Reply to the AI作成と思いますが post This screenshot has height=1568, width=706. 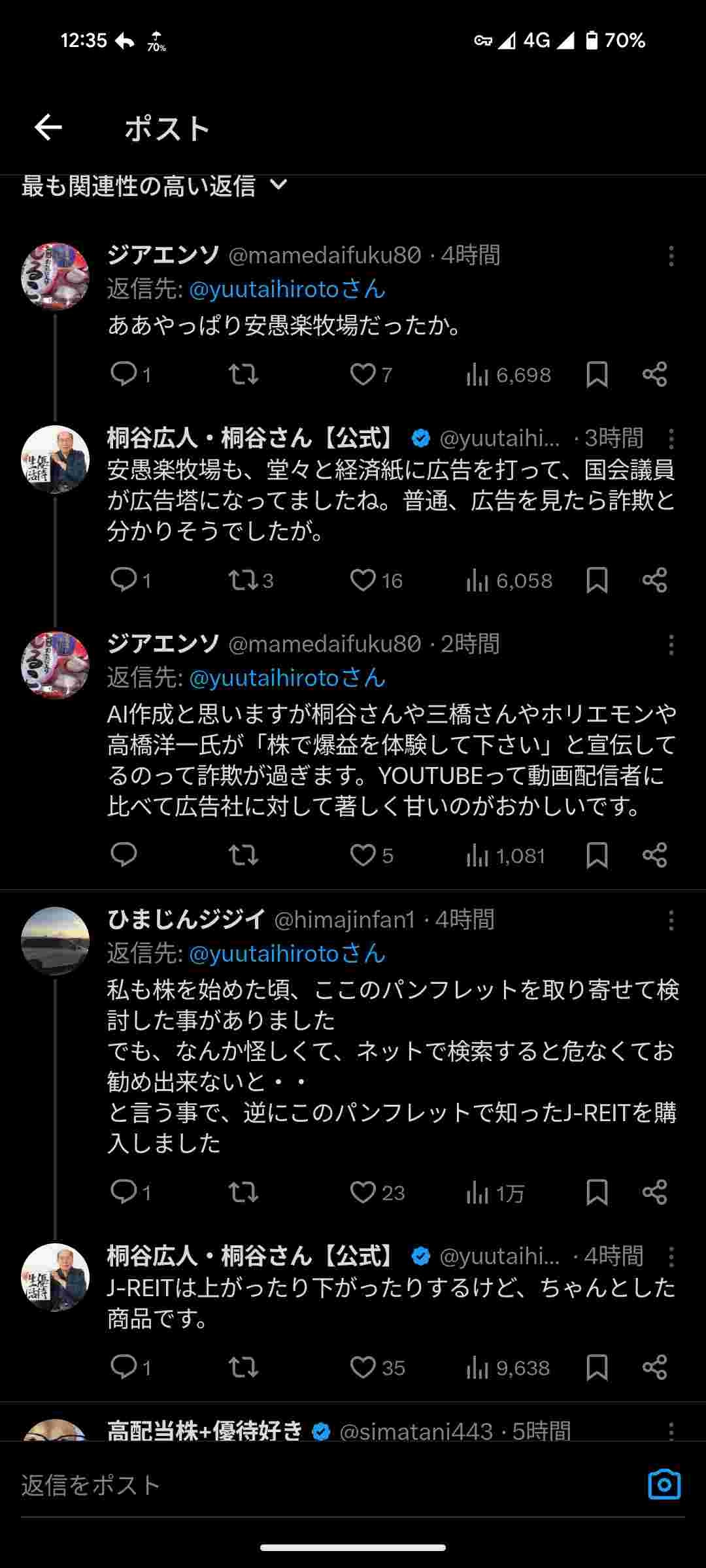click(124, 855)
